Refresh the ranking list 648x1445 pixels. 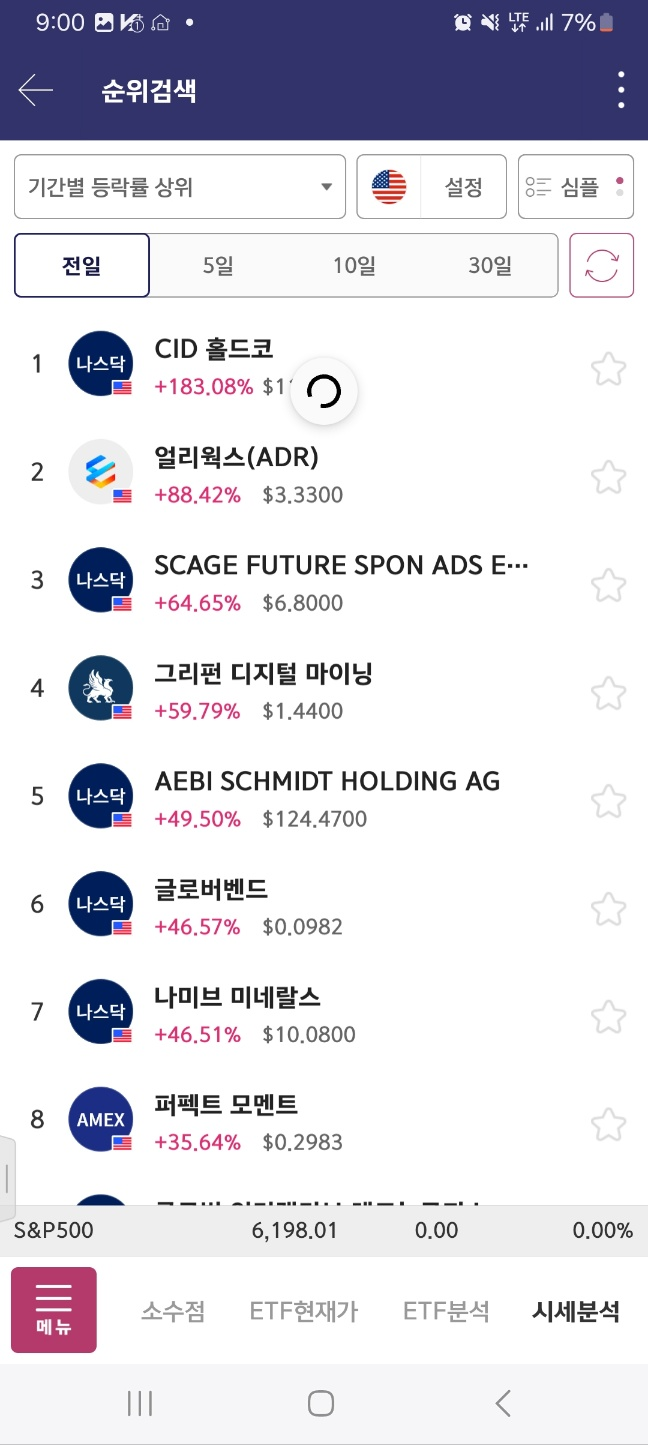[x=601, y=266]
